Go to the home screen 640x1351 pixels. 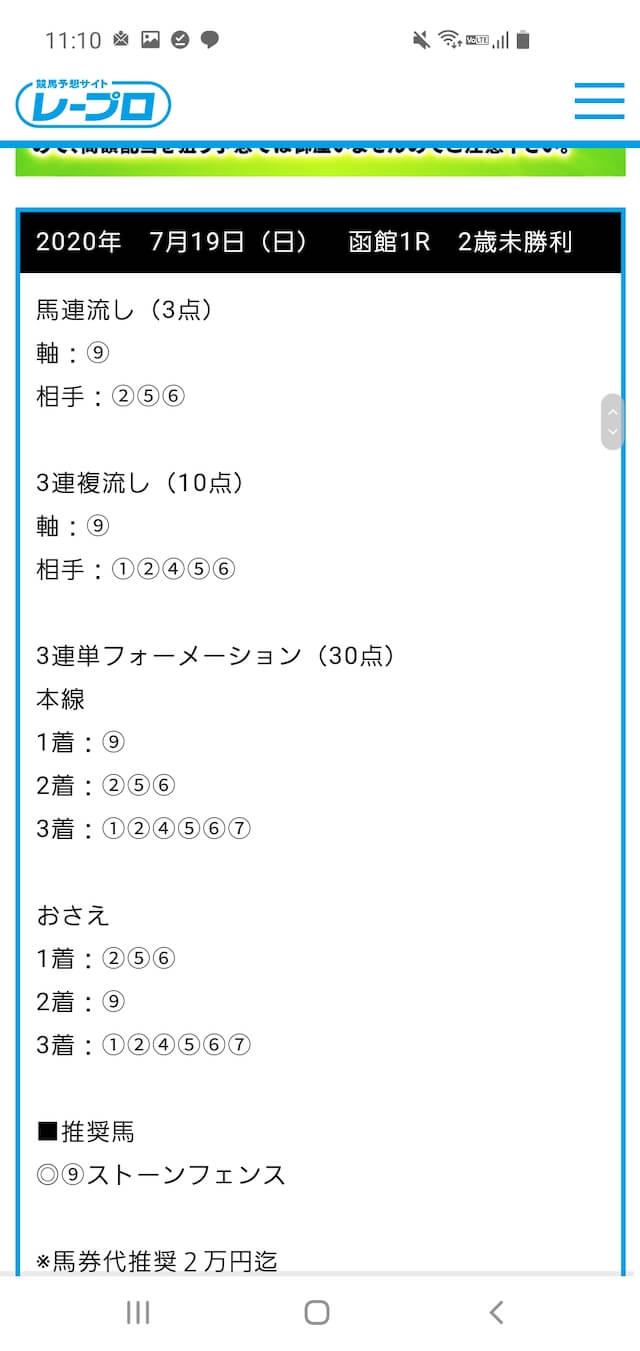[x=317, y=1312]
